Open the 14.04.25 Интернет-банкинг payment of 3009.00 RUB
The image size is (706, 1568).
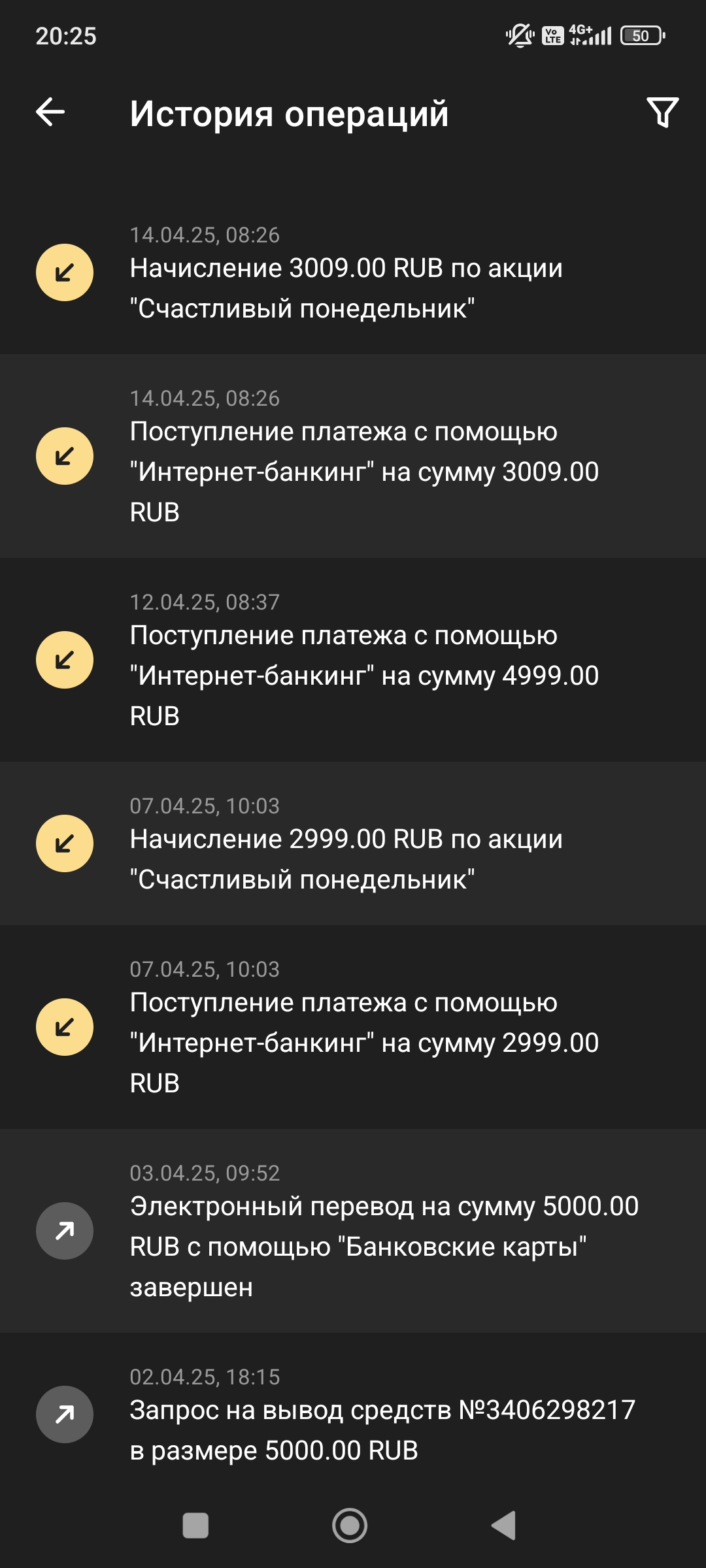click(353, 456)
